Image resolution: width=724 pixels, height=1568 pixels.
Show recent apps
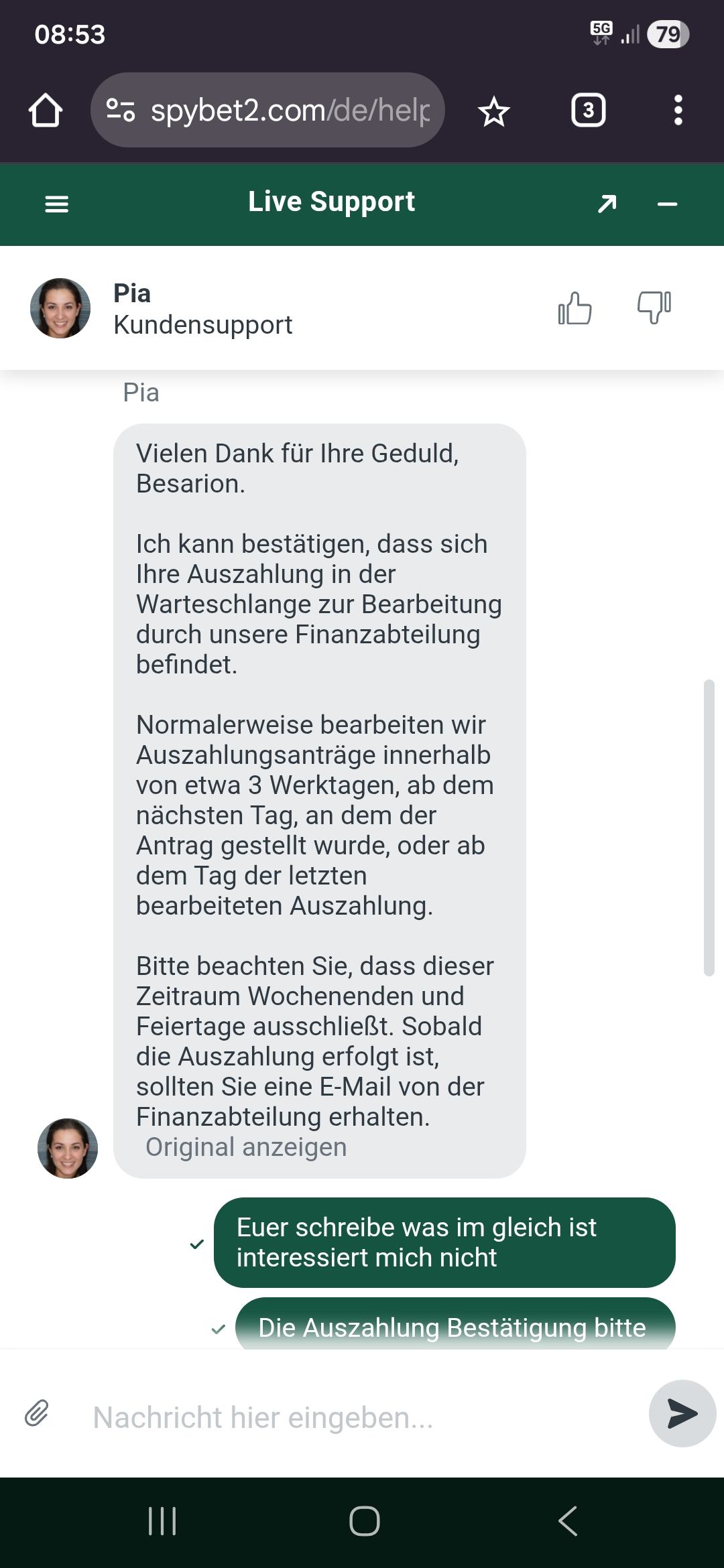[162, 1520]
